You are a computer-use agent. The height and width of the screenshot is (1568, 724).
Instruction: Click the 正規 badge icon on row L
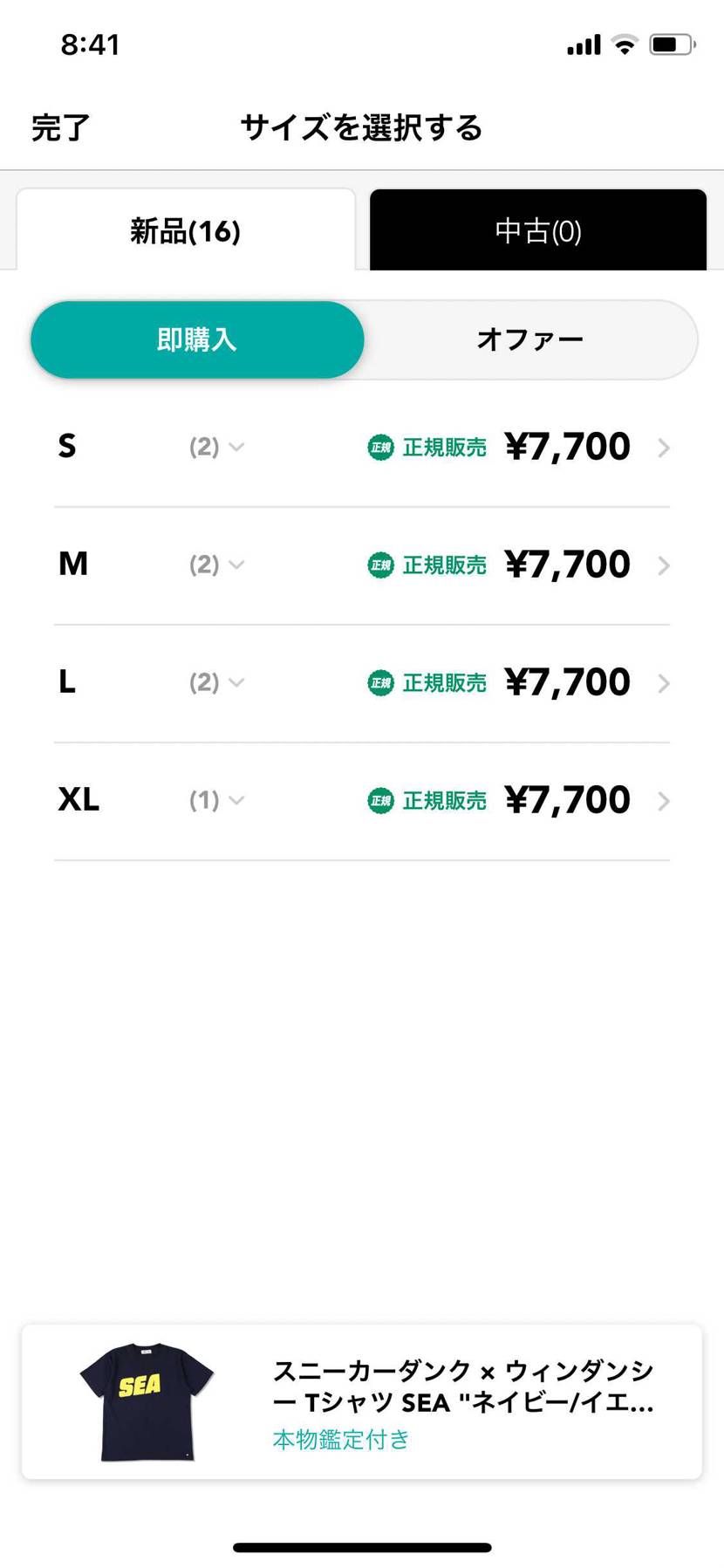click(x=379, y=683)
